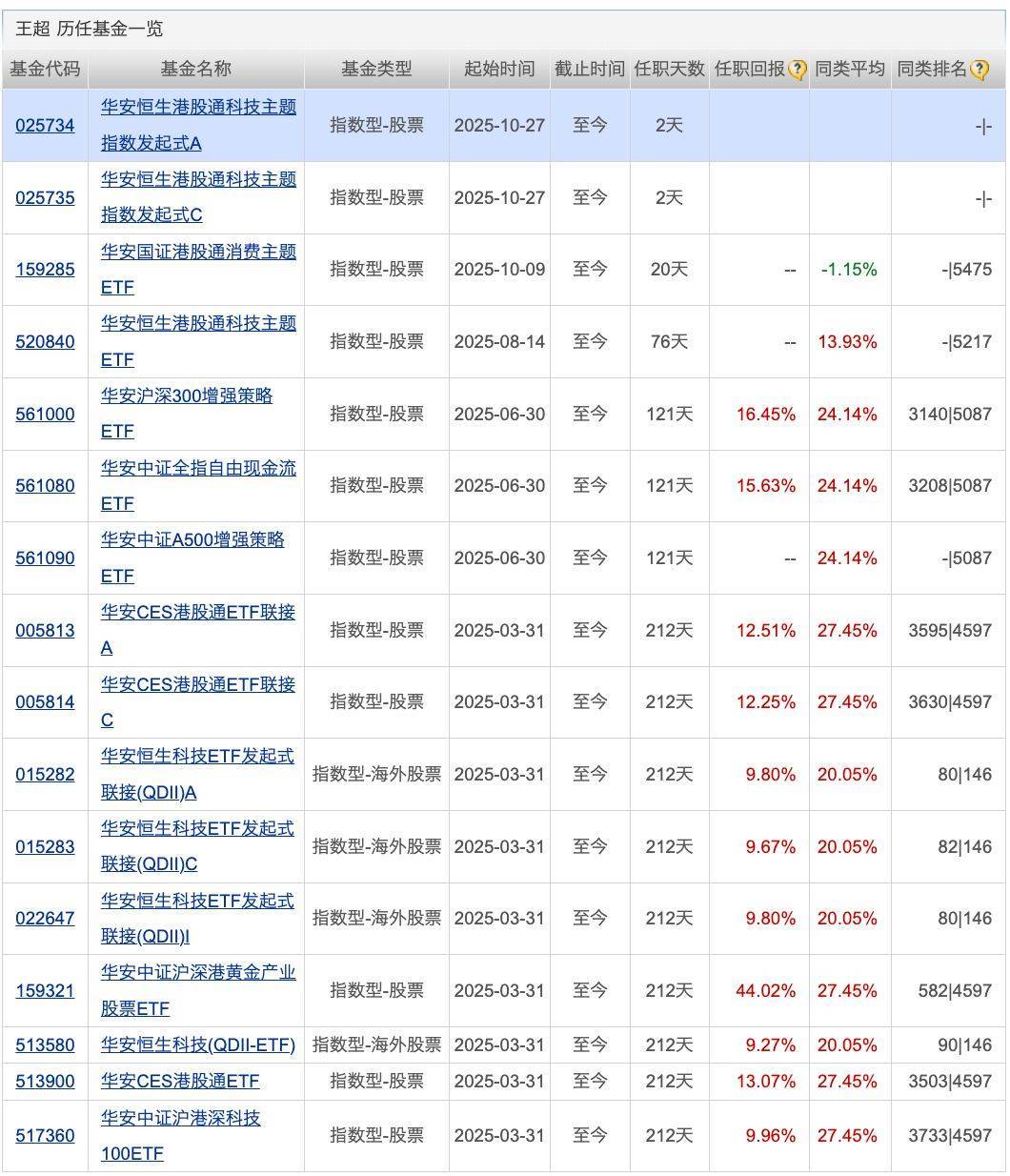The width and height of the screenshot is (1010, 1176).
Task: Open the help icon beside 同类排名
Action: pyautogui.click(x=979, y=70)
